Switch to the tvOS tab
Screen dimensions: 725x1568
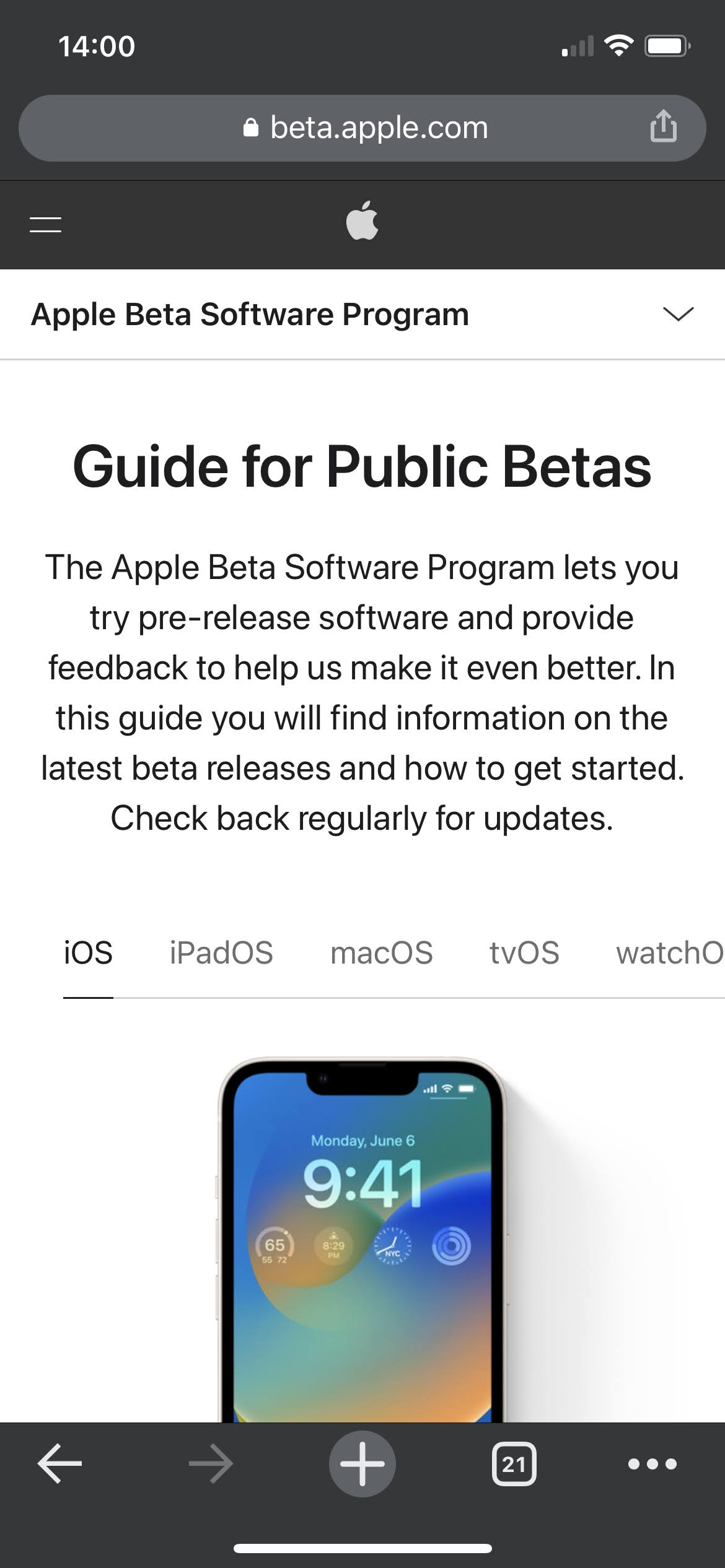coord(524,952)
